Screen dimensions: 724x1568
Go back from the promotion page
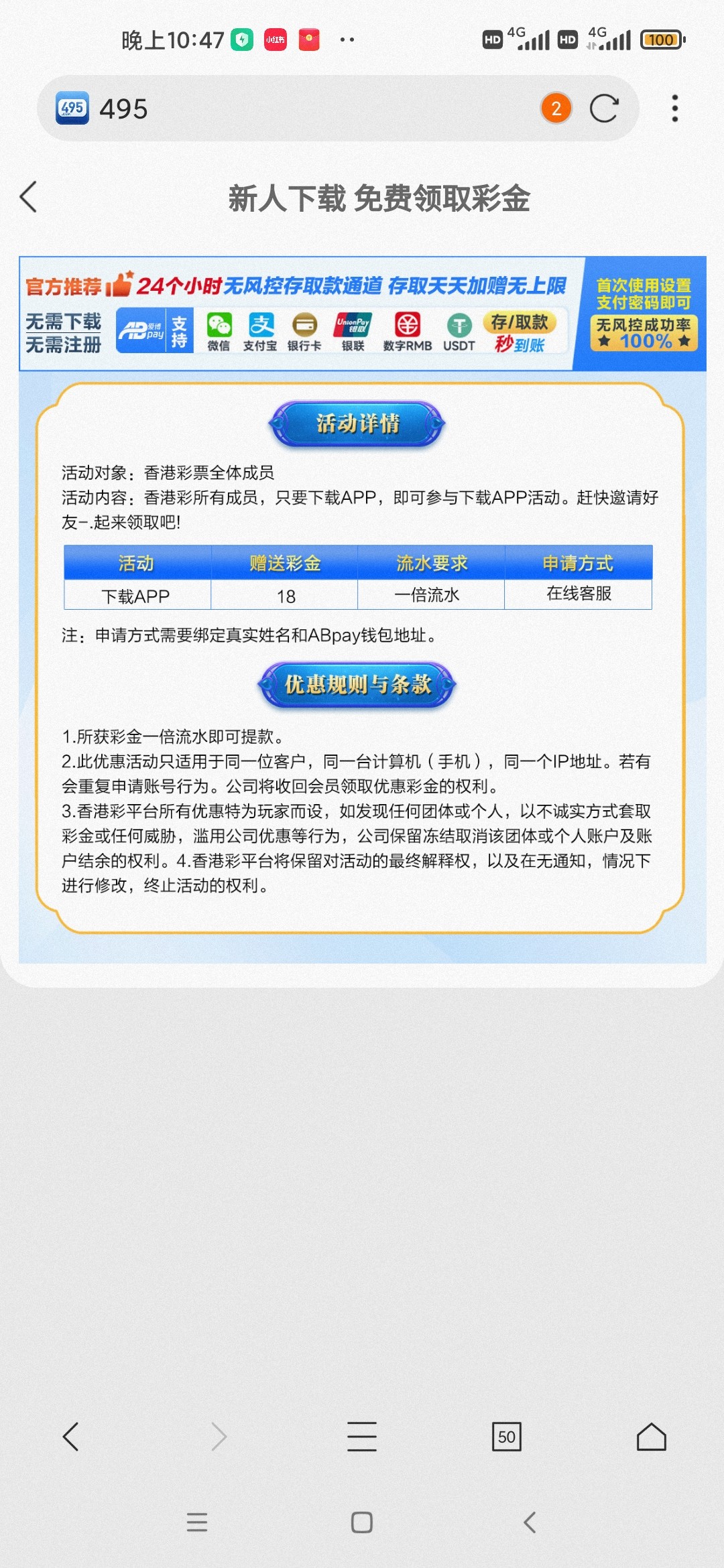tap(28, 198)
